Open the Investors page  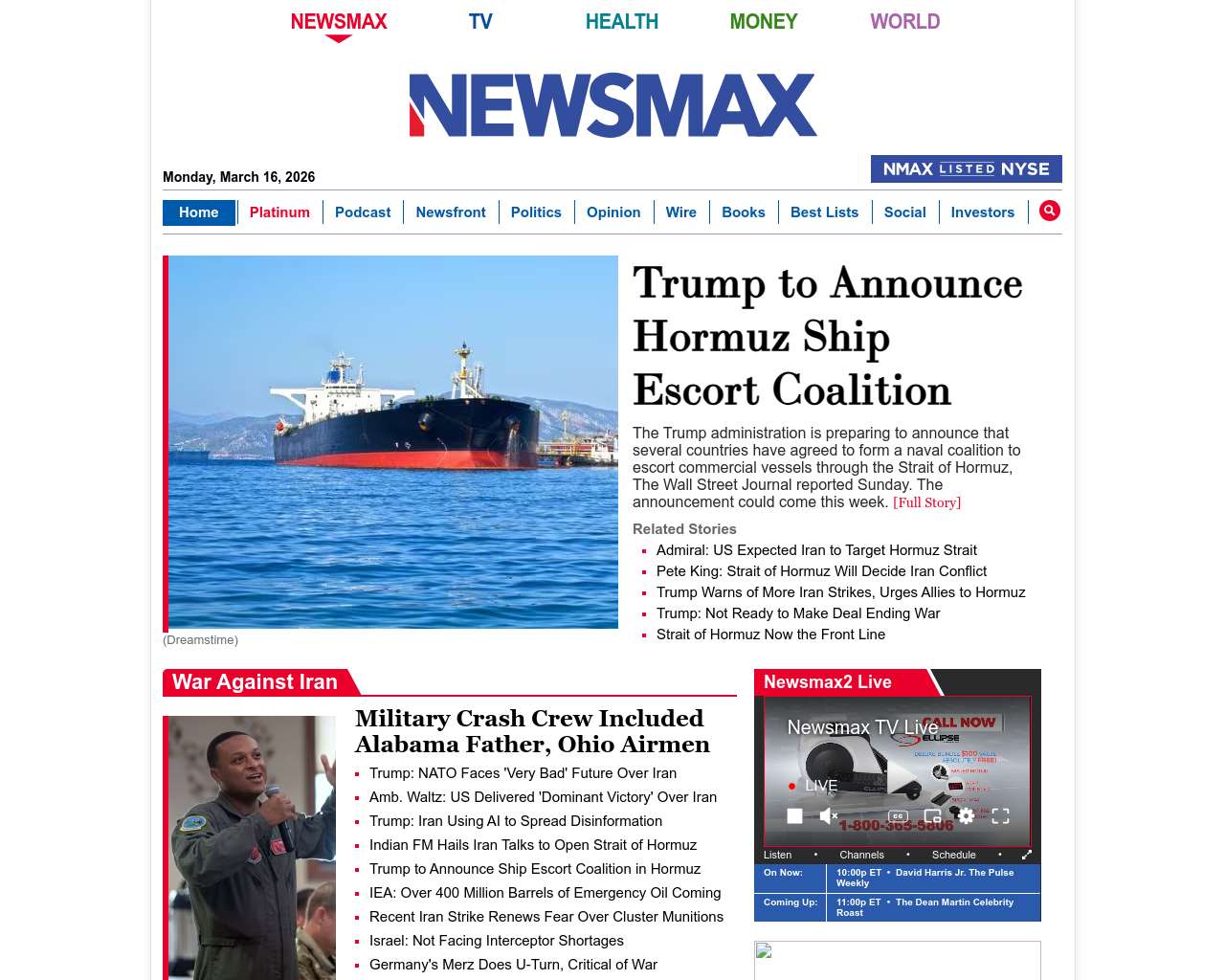click(x=982, y=212)
